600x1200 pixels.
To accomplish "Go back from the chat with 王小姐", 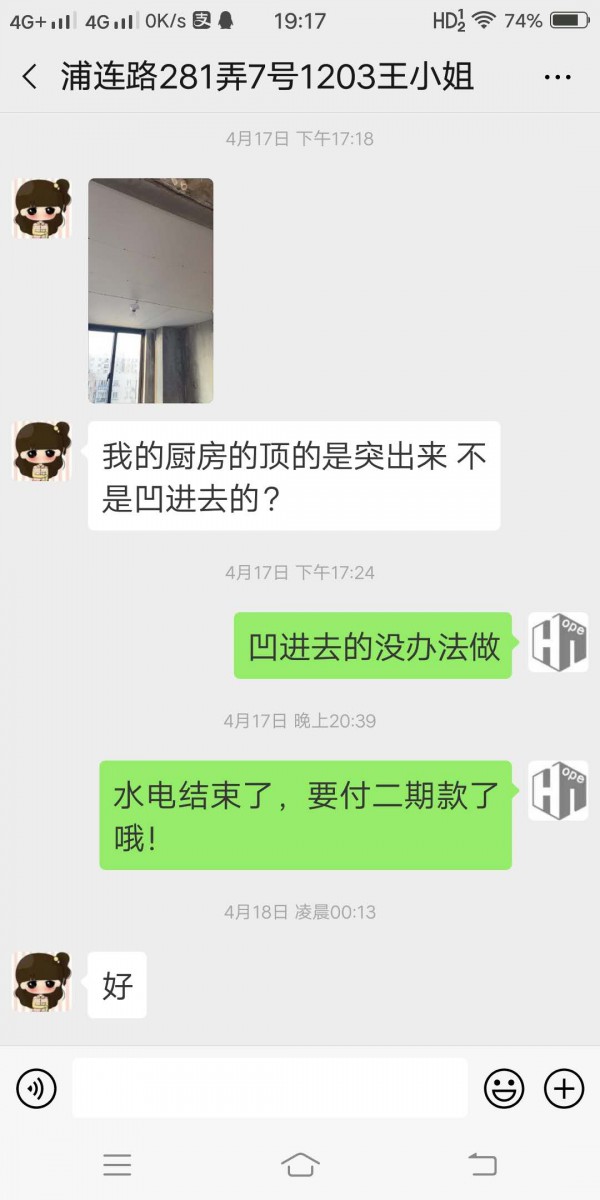I will point(30,77).
